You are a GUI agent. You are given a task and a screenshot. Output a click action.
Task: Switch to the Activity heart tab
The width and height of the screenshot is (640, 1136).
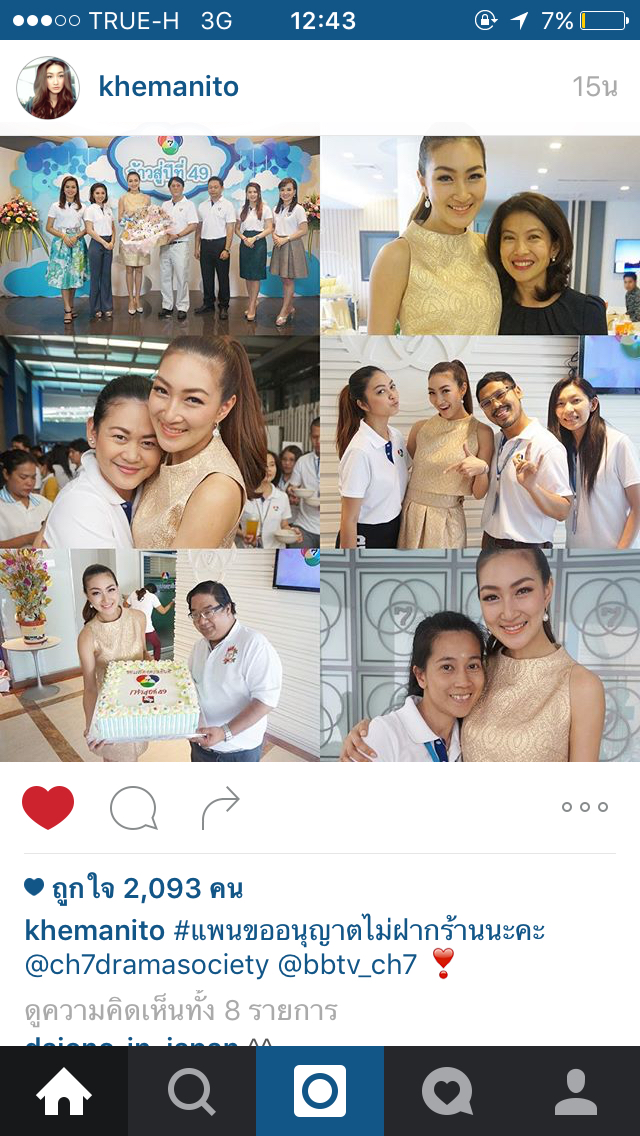pyautogui.click(x=448, y=1091)
